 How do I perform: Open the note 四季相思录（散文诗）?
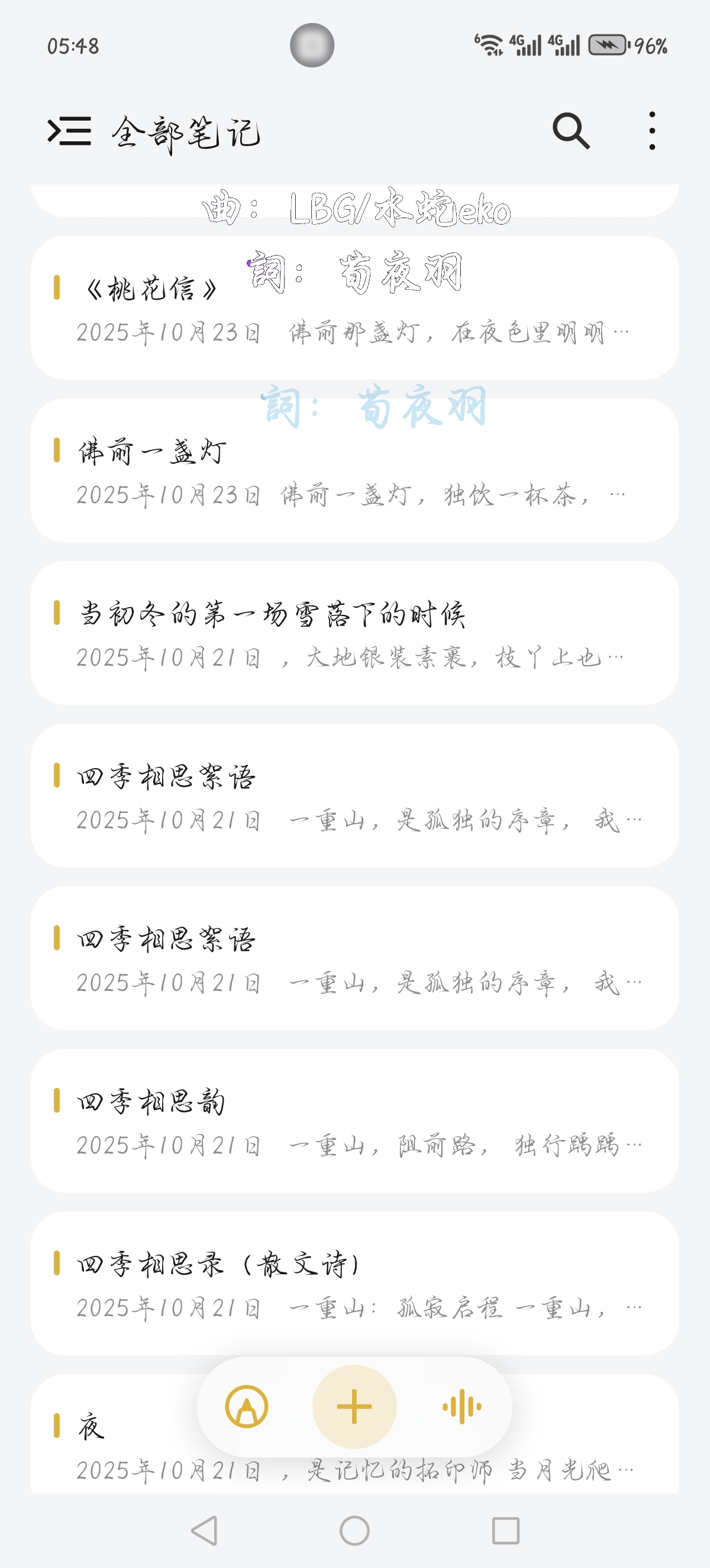tap(354, 1283)
